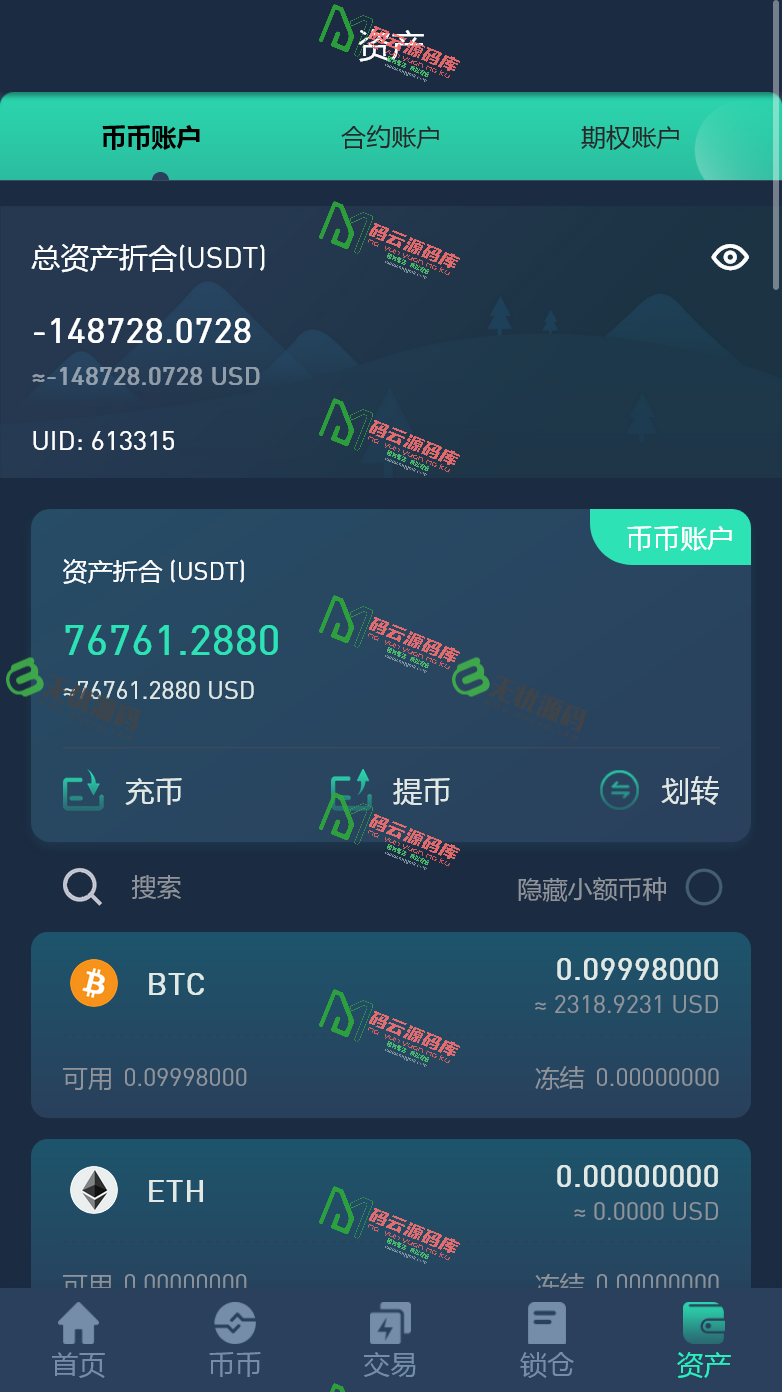Switch to the 合约账户 tab
The height and width of the screenshot is (1392, 782).
(391, 137)
